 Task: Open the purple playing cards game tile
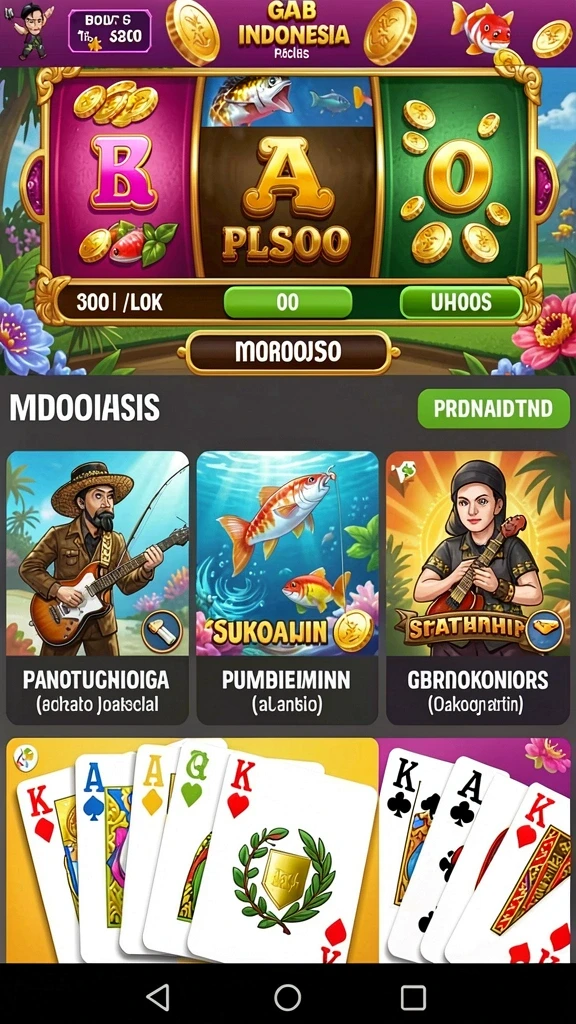[475, 850]
